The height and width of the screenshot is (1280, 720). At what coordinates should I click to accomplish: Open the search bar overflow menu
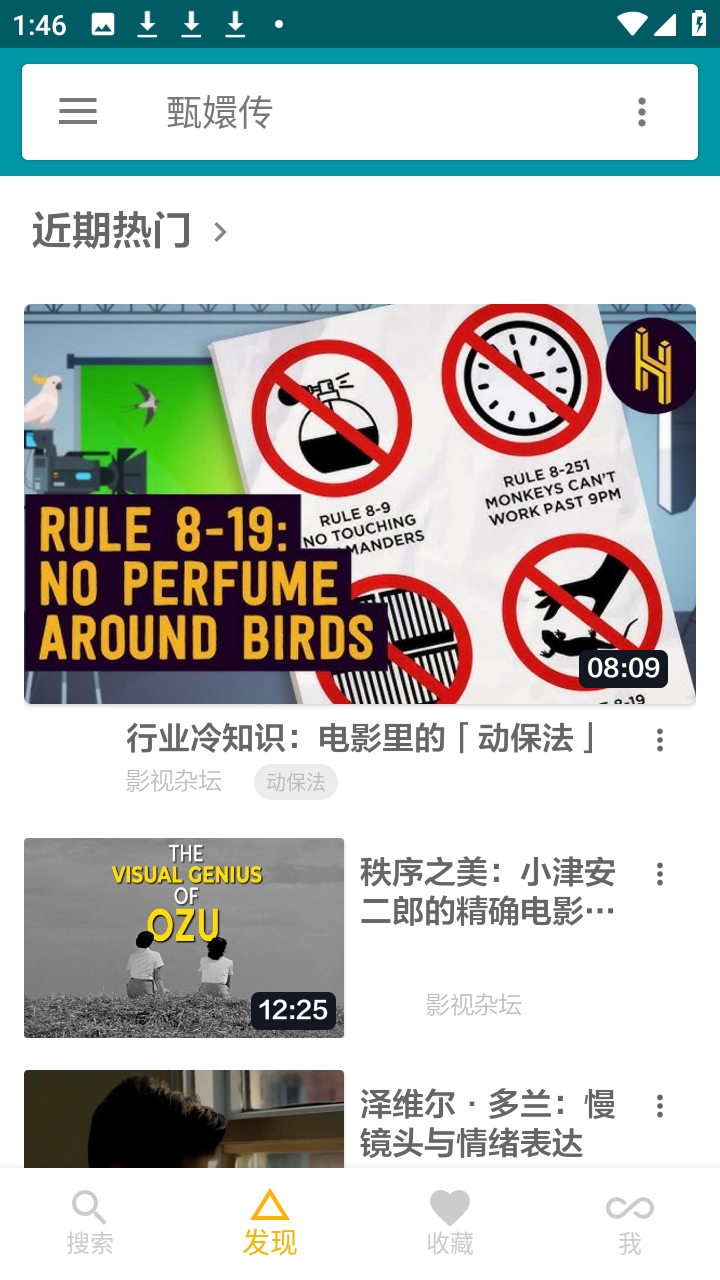pos(642,112)
